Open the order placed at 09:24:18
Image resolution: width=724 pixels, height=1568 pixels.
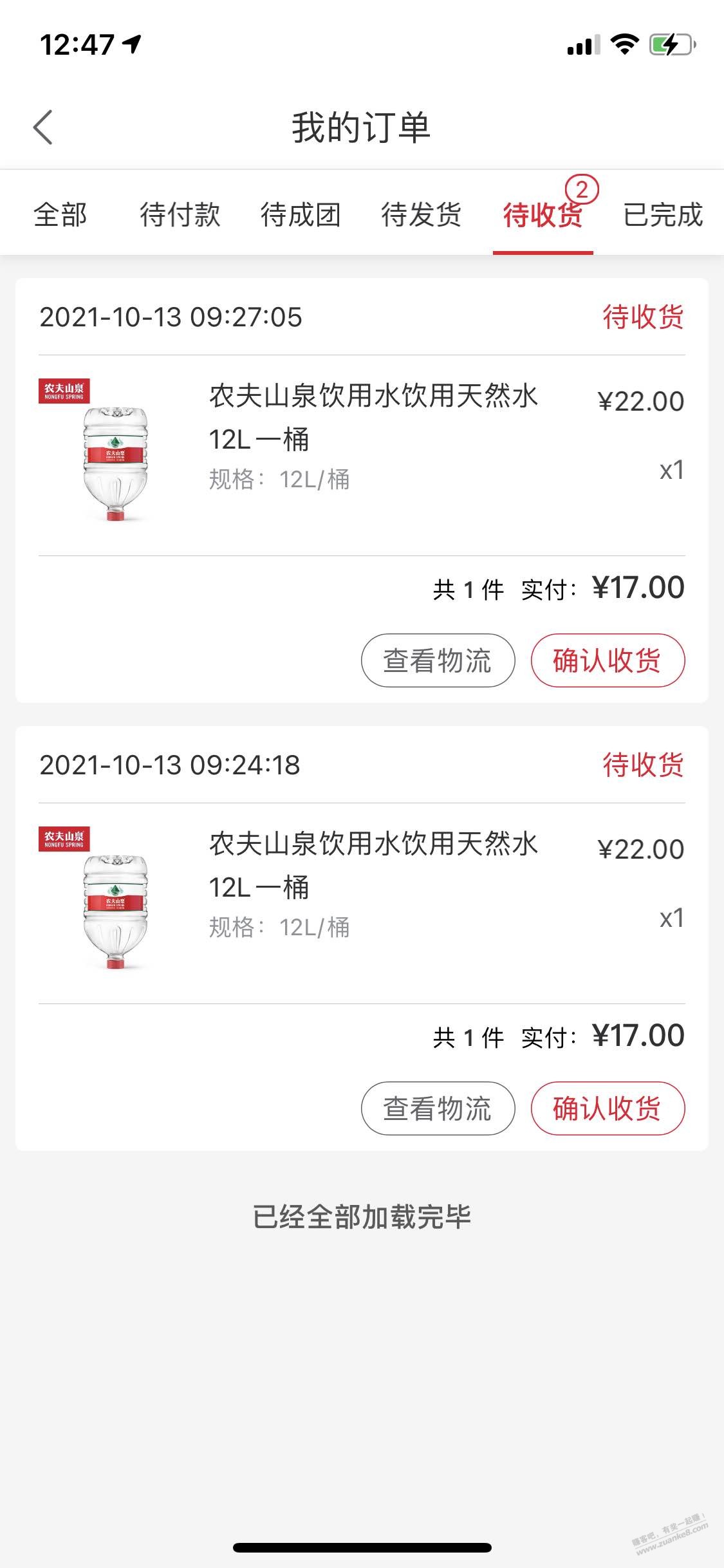(373, 886)
